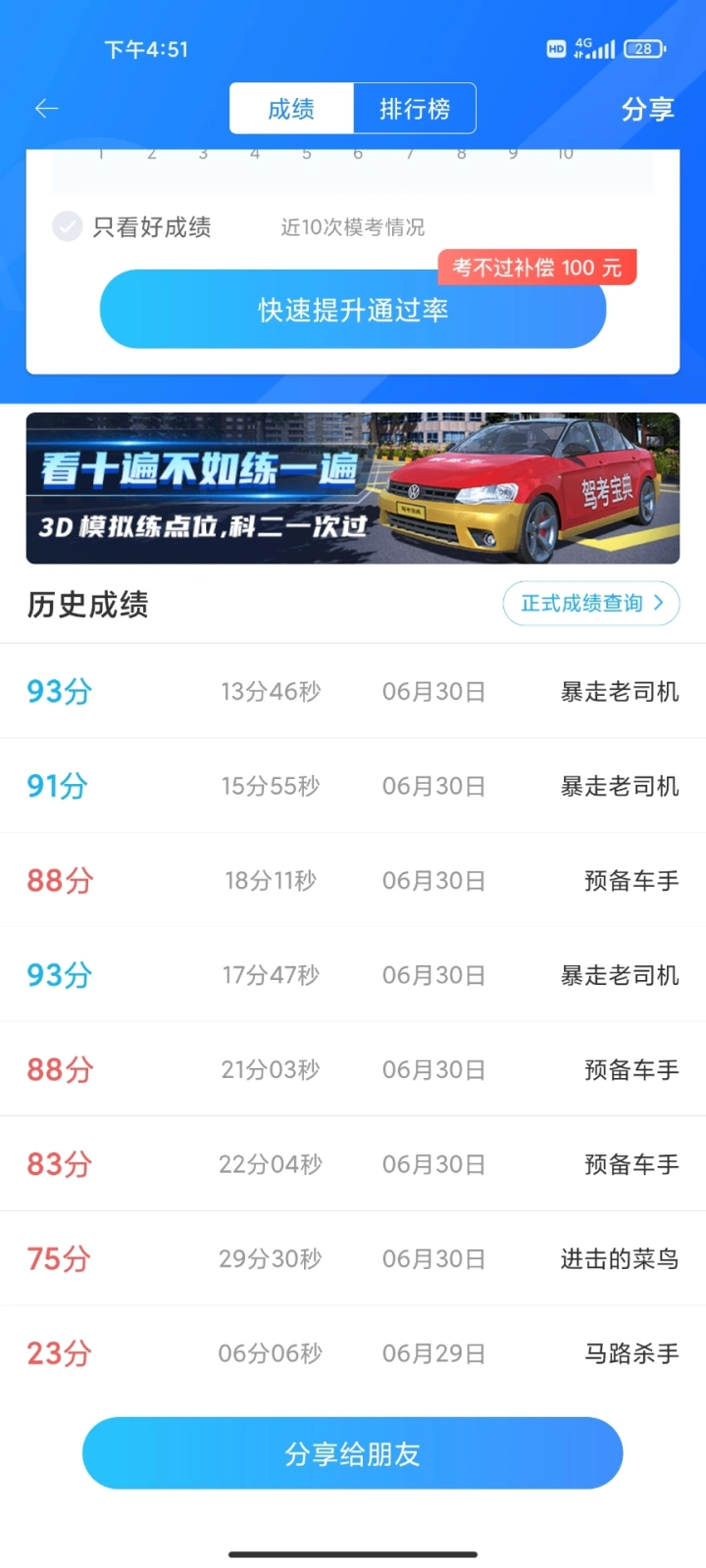Switch to the 成绩 tab

coord(291,109)
